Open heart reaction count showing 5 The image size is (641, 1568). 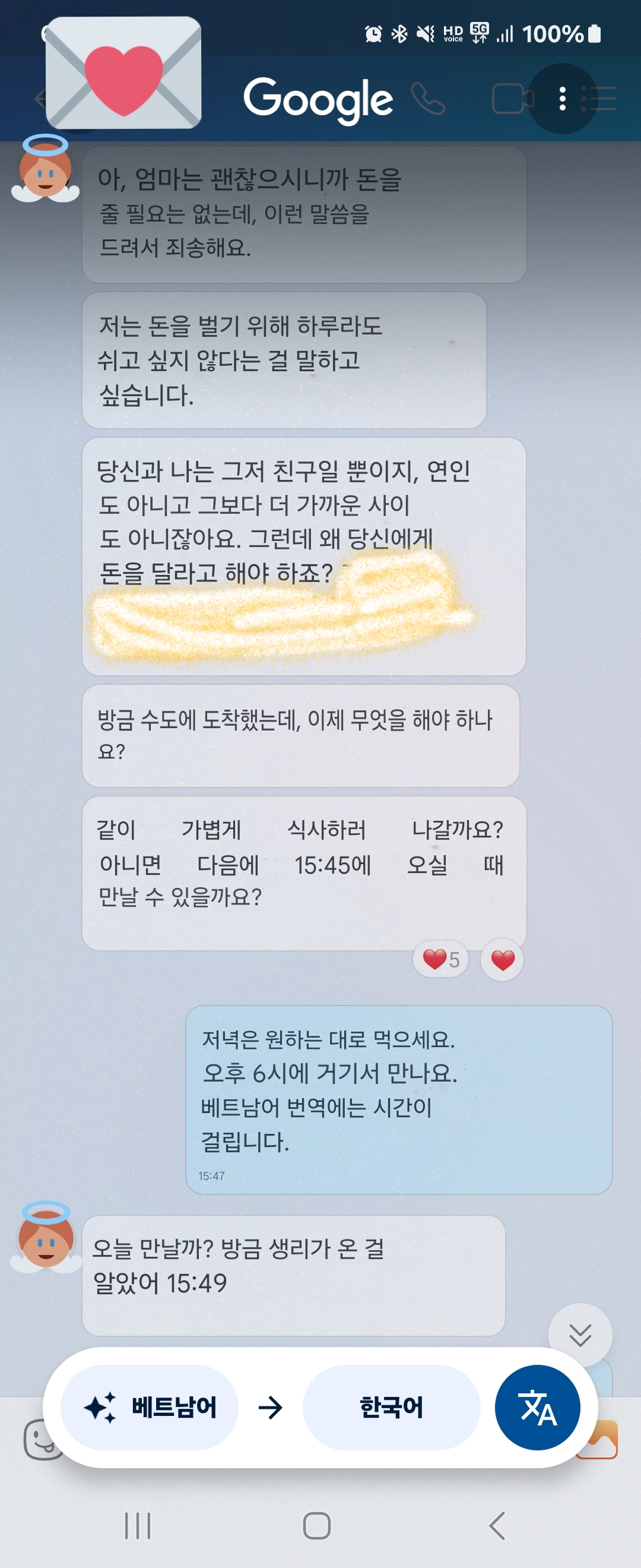click(441, 959)
